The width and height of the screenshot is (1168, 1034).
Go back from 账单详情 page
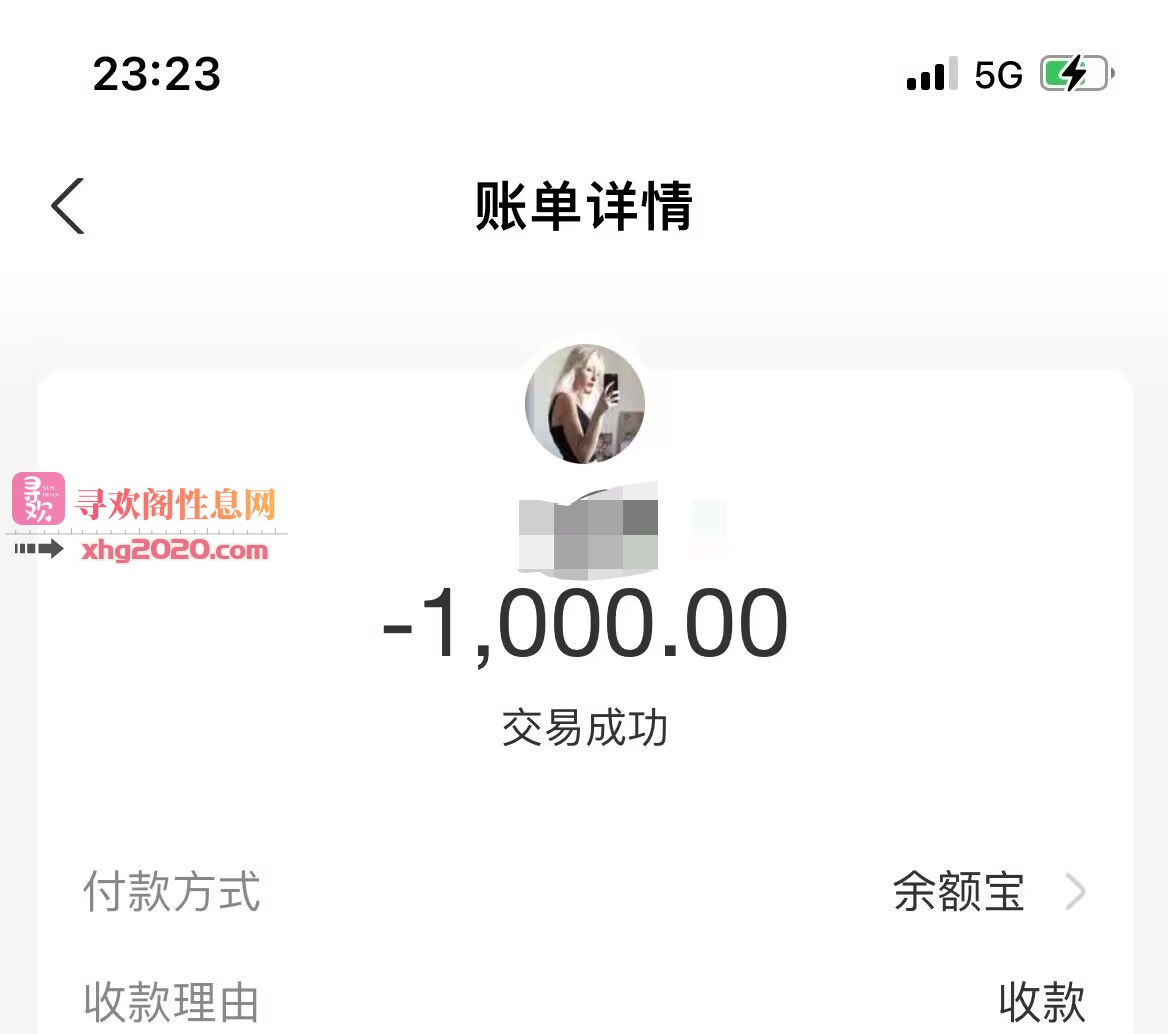pos(68,206)
